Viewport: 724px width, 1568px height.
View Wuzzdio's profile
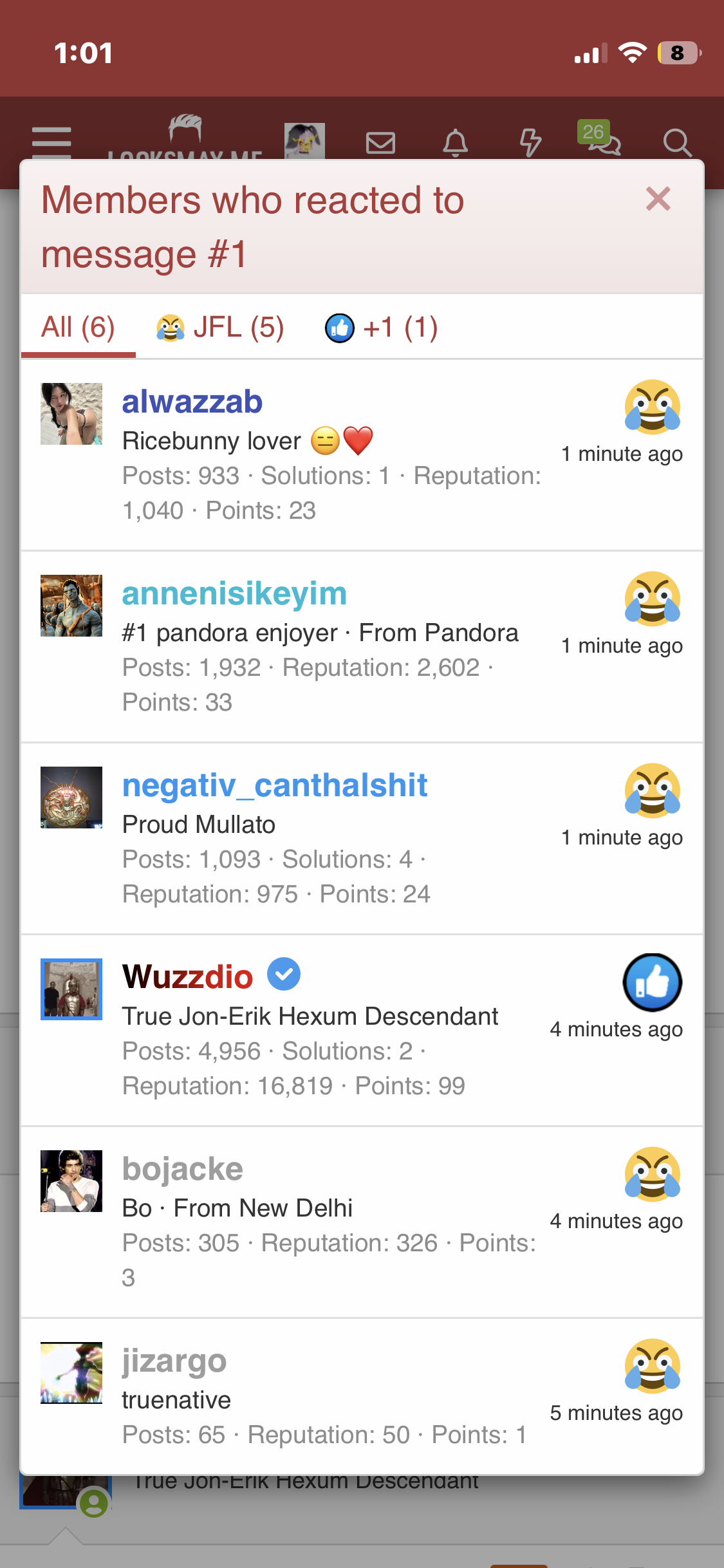187,977
